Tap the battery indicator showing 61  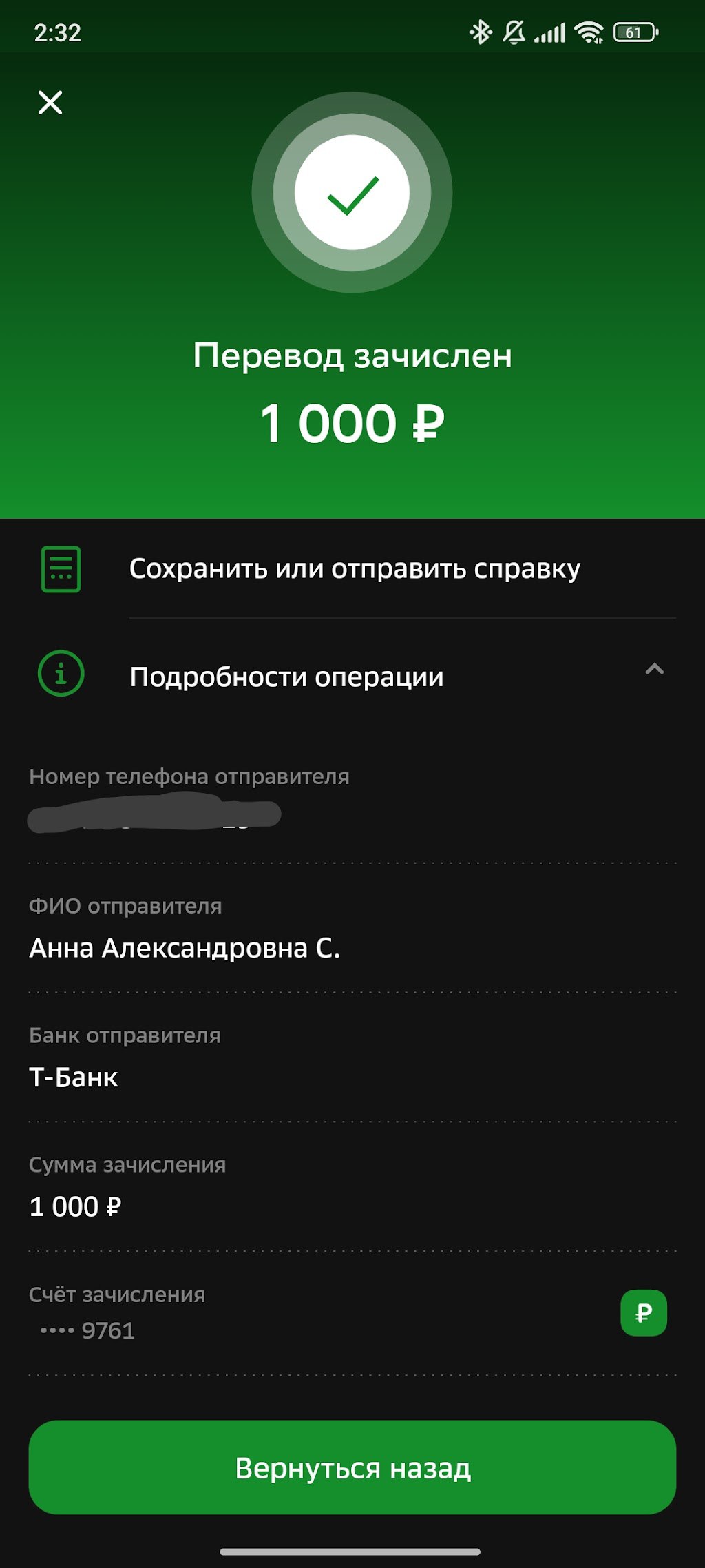pyautogui.click(x=635, y=30)
